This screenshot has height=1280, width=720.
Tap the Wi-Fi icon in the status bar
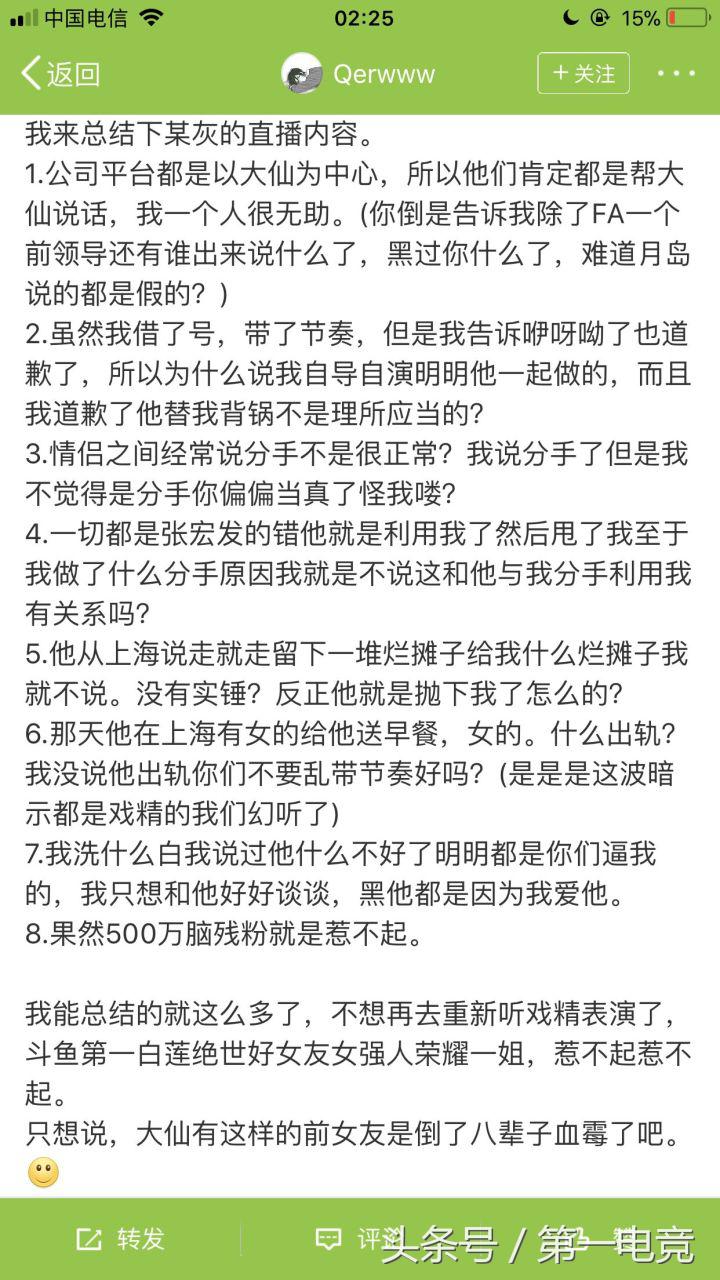(x=152, y=17)
